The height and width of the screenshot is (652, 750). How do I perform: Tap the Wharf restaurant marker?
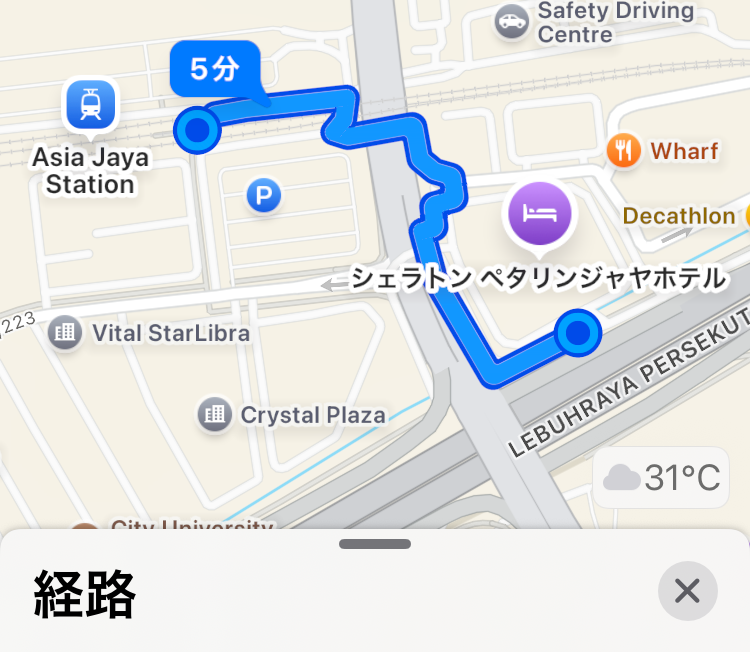click(624, 151)
